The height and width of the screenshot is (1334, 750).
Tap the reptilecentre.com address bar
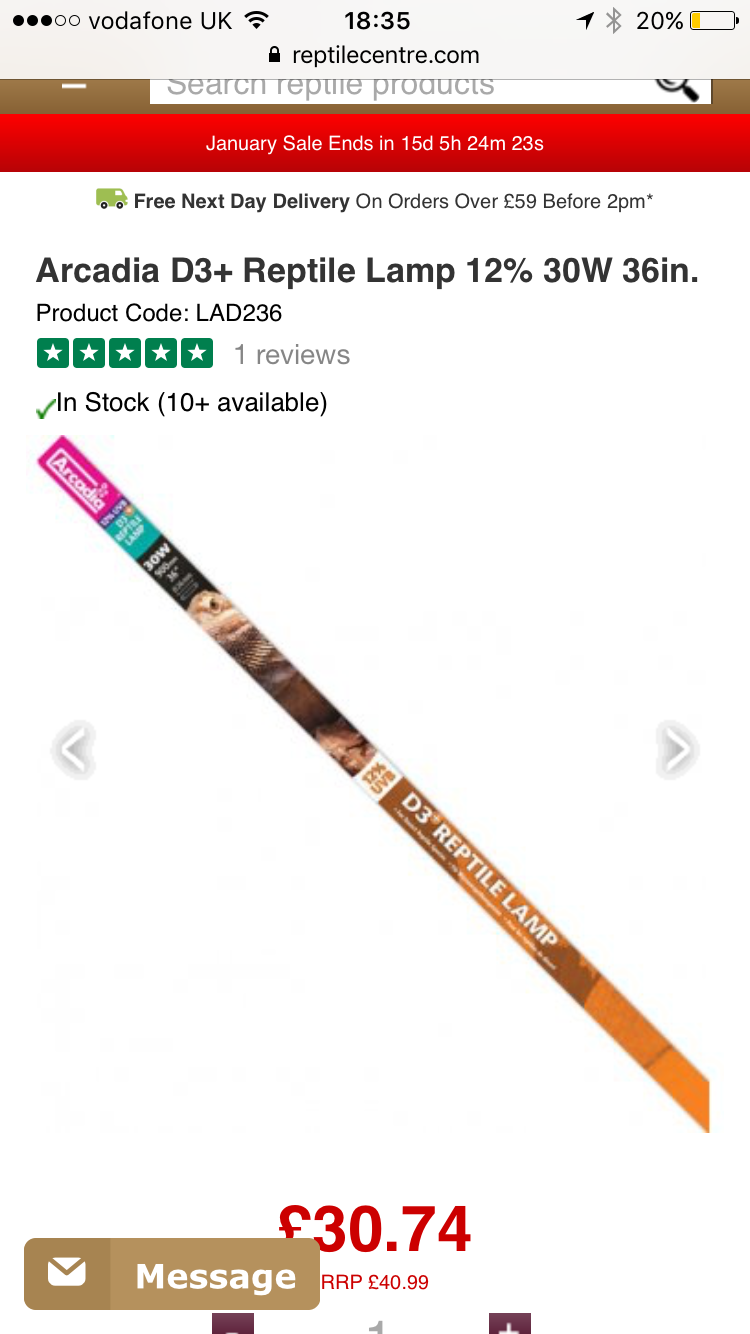pos(375,55)
